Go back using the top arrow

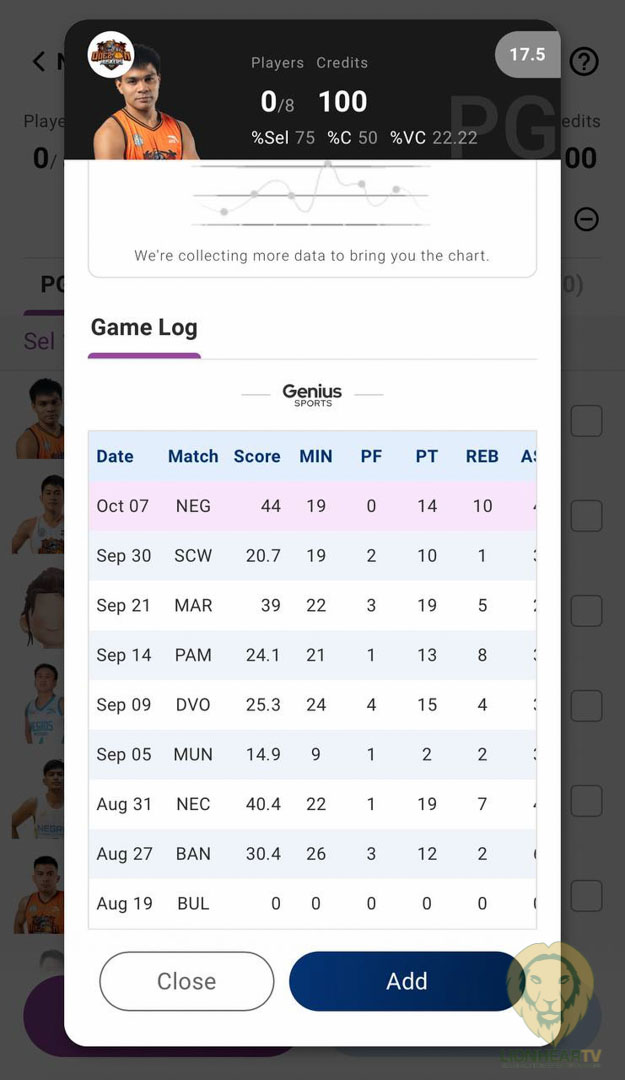point(38,62)
